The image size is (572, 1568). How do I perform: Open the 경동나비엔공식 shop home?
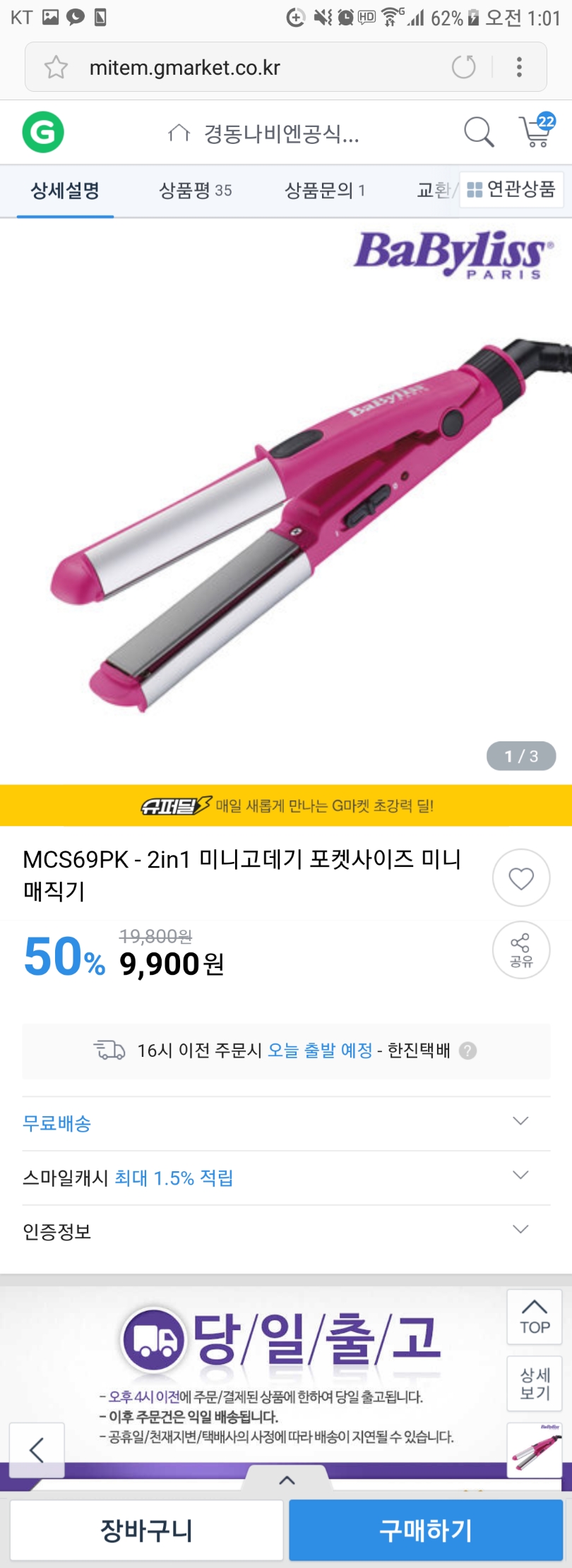click(264, 133)
